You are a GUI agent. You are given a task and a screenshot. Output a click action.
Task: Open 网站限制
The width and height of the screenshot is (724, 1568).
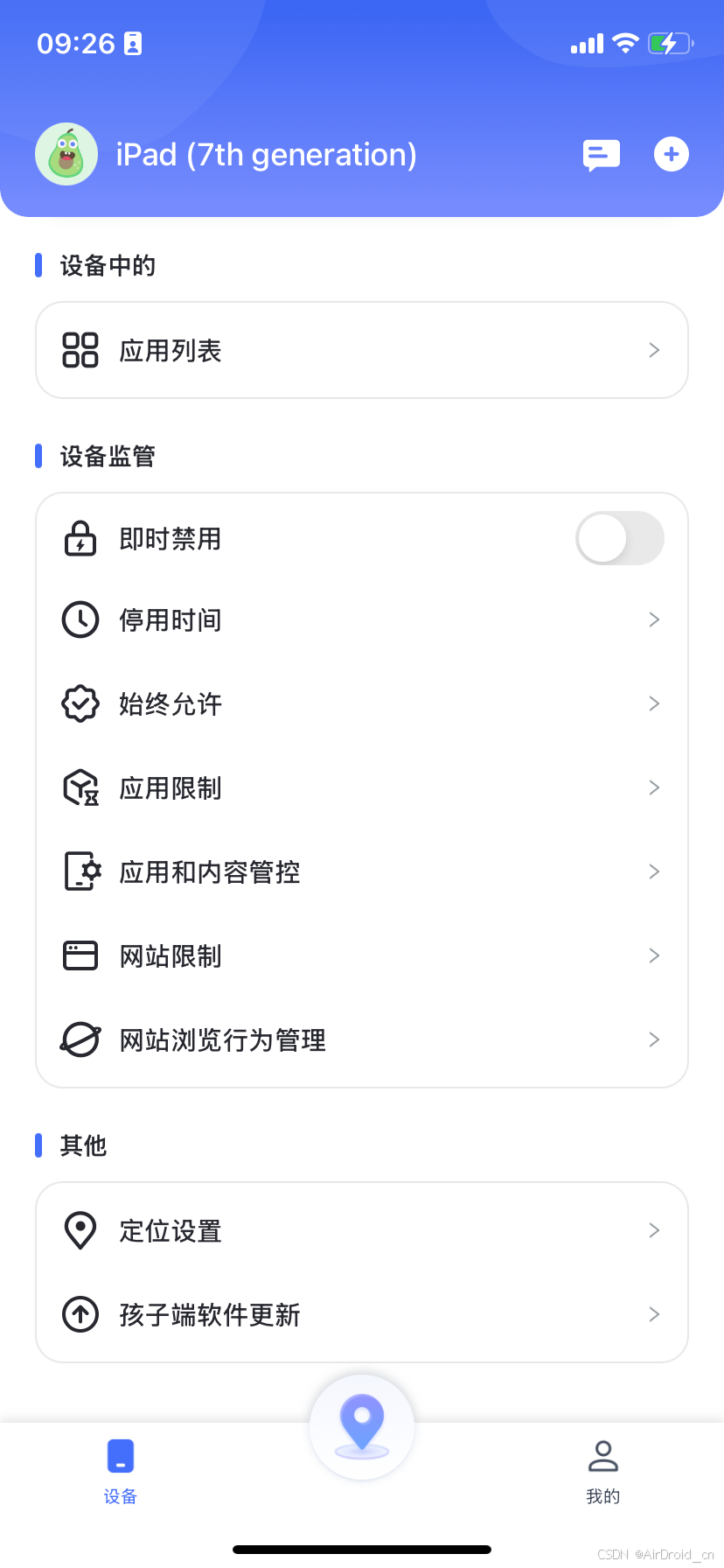pos(362,956)
